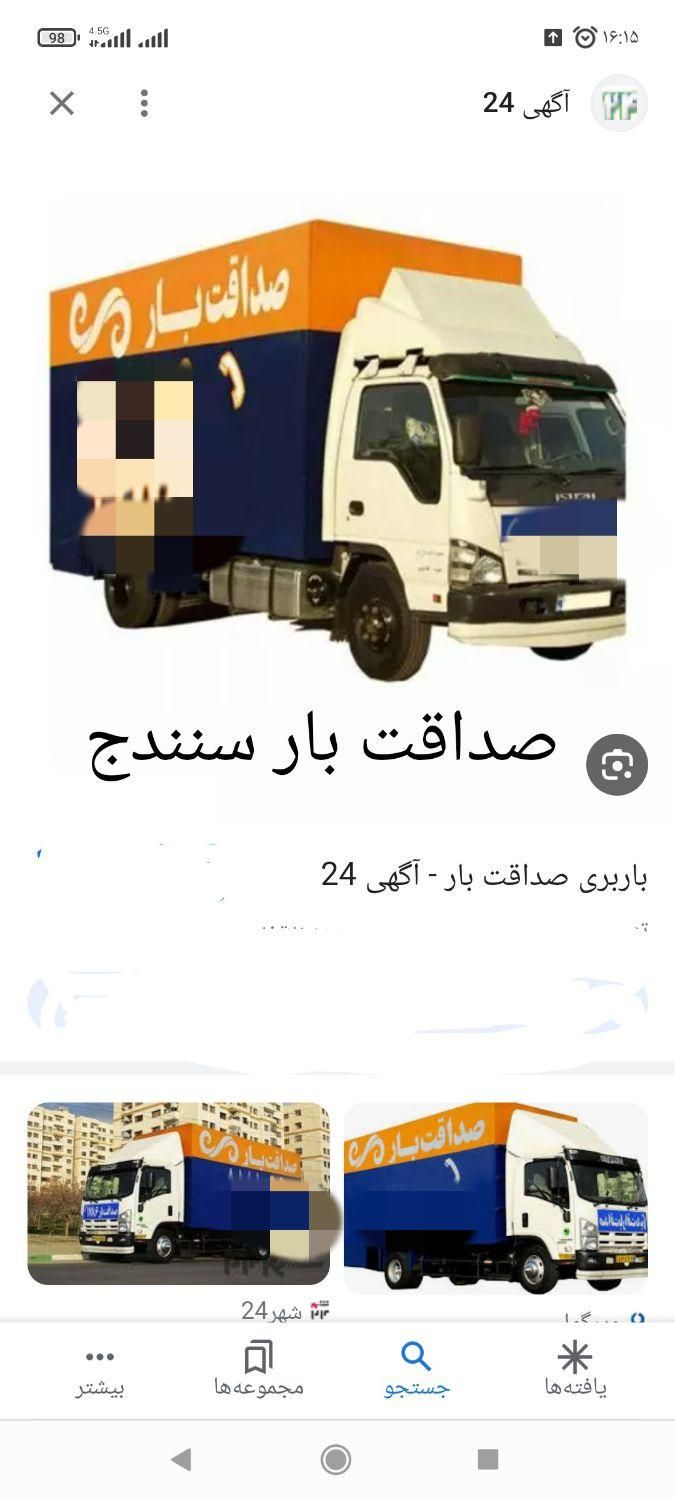Image resolution: width=675 pixels, height=1500 pixels.
Task: Select the بیشتر tab
Action: (x=100, y=1369)
